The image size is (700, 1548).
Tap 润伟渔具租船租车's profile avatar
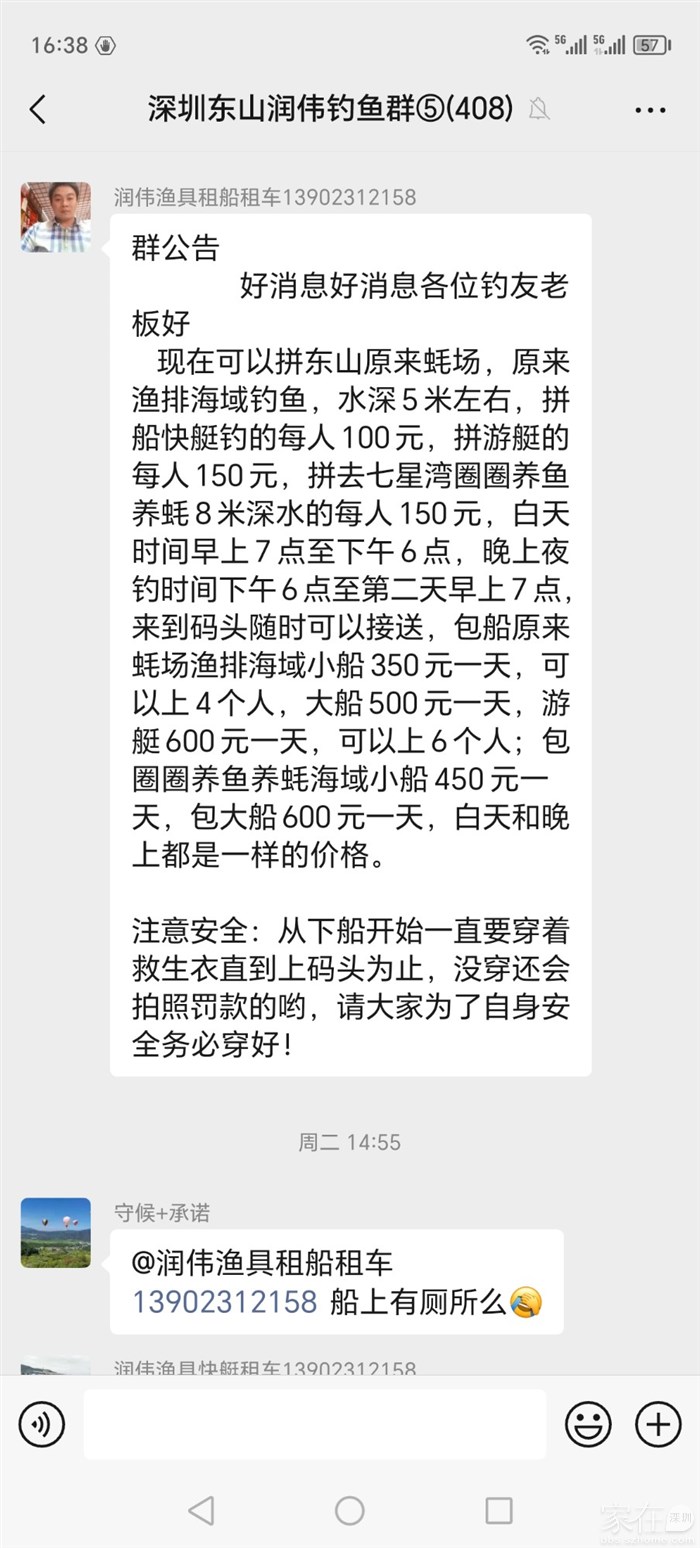(56, 217)
